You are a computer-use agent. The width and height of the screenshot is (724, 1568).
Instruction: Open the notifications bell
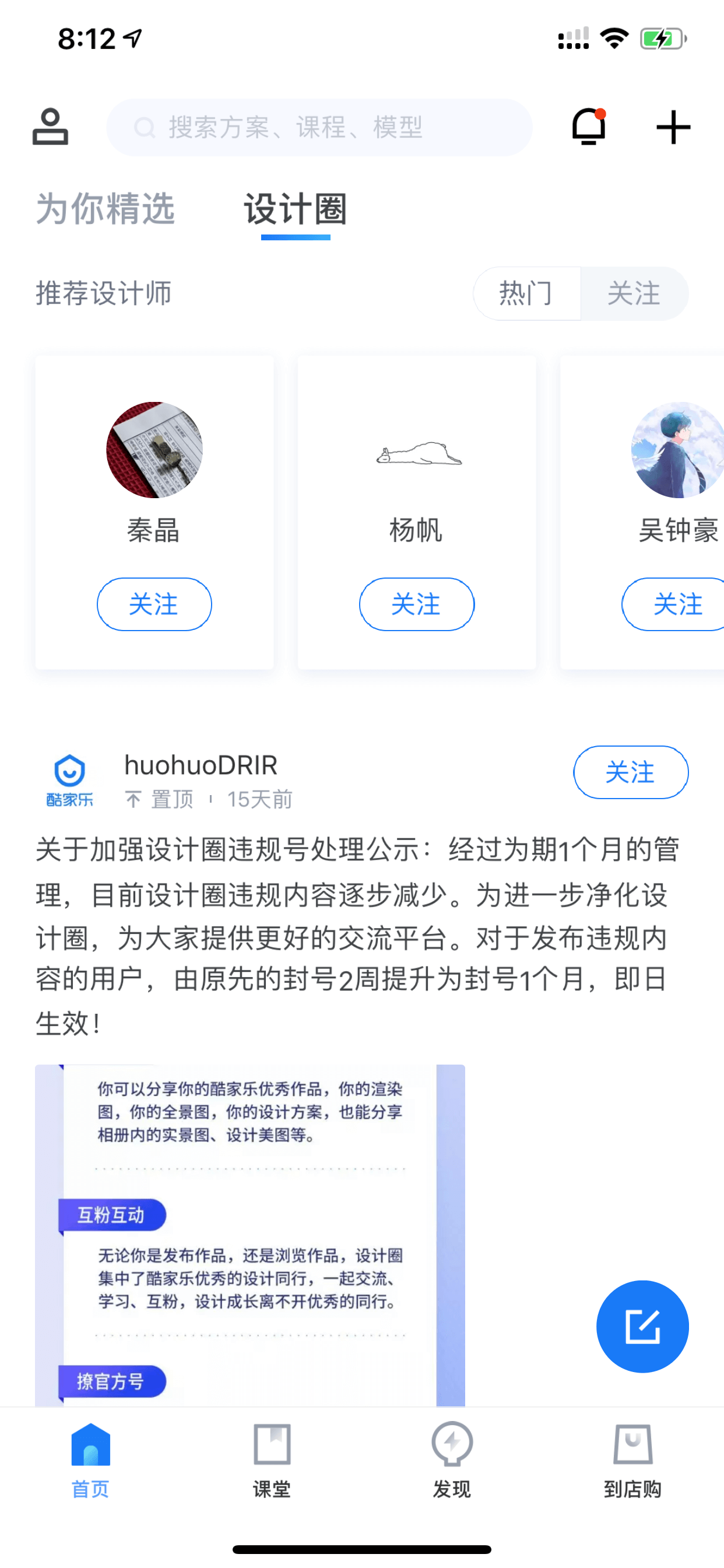pyautogui.click(x=588, y=127)
